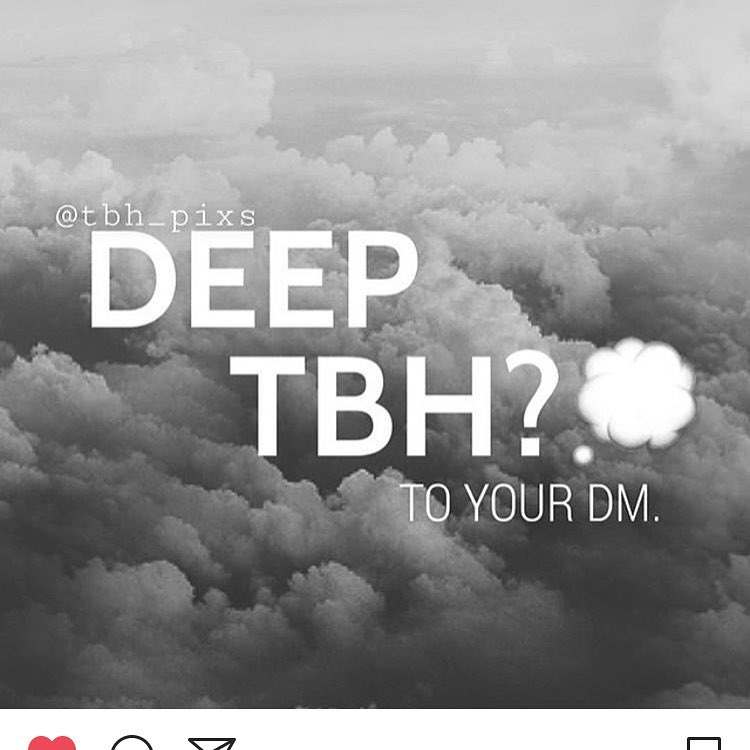The image size is (750, 750).
Task: Share the post via the paper plane
Action: click(x=211, y=744)
